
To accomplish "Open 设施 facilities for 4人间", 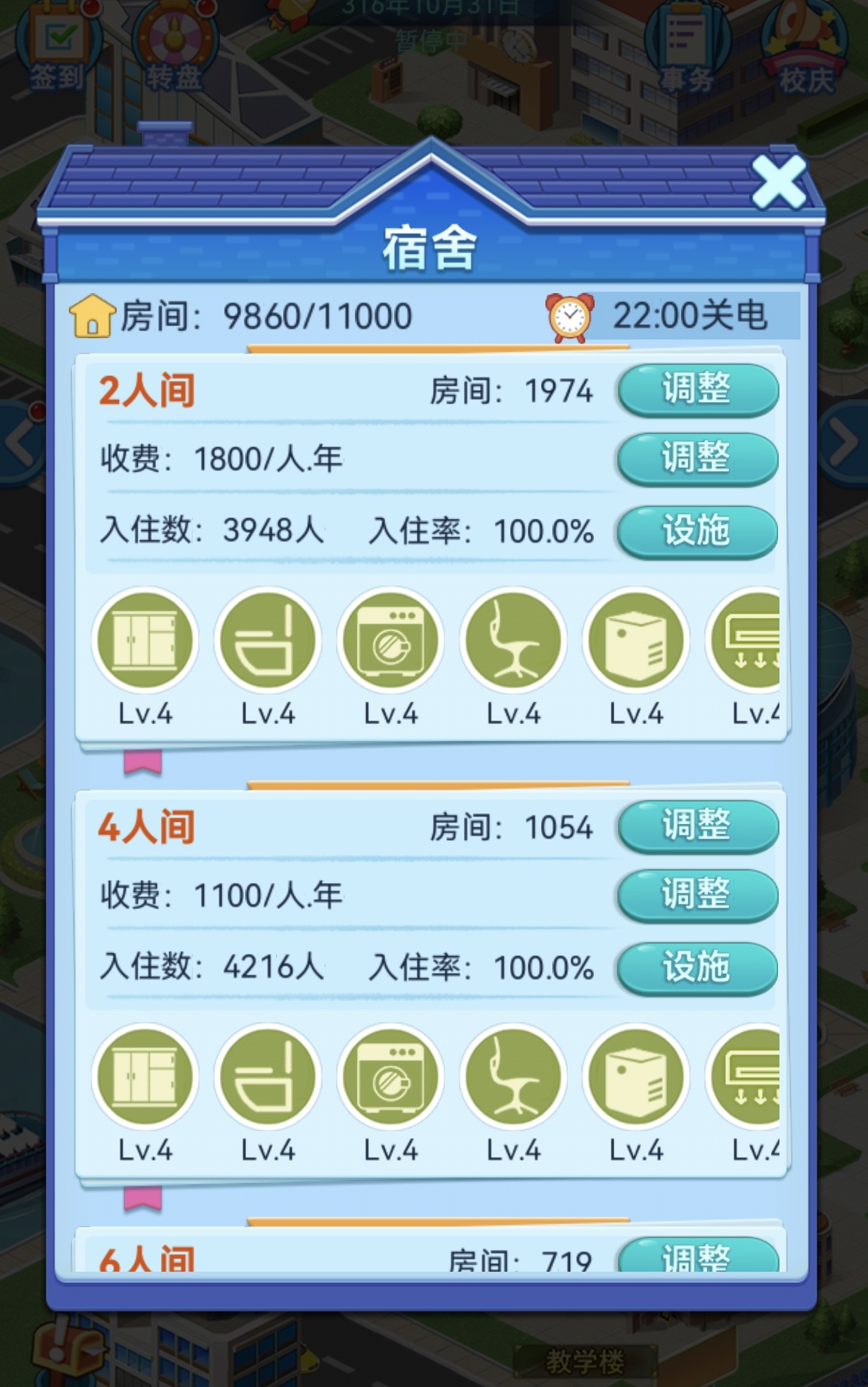I will tap(697, 967).
